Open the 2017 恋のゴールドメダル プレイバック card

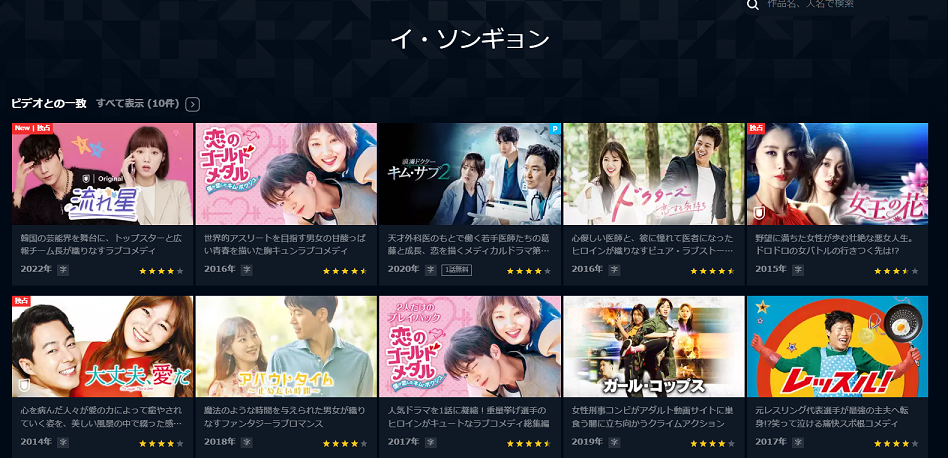[470, 346]
